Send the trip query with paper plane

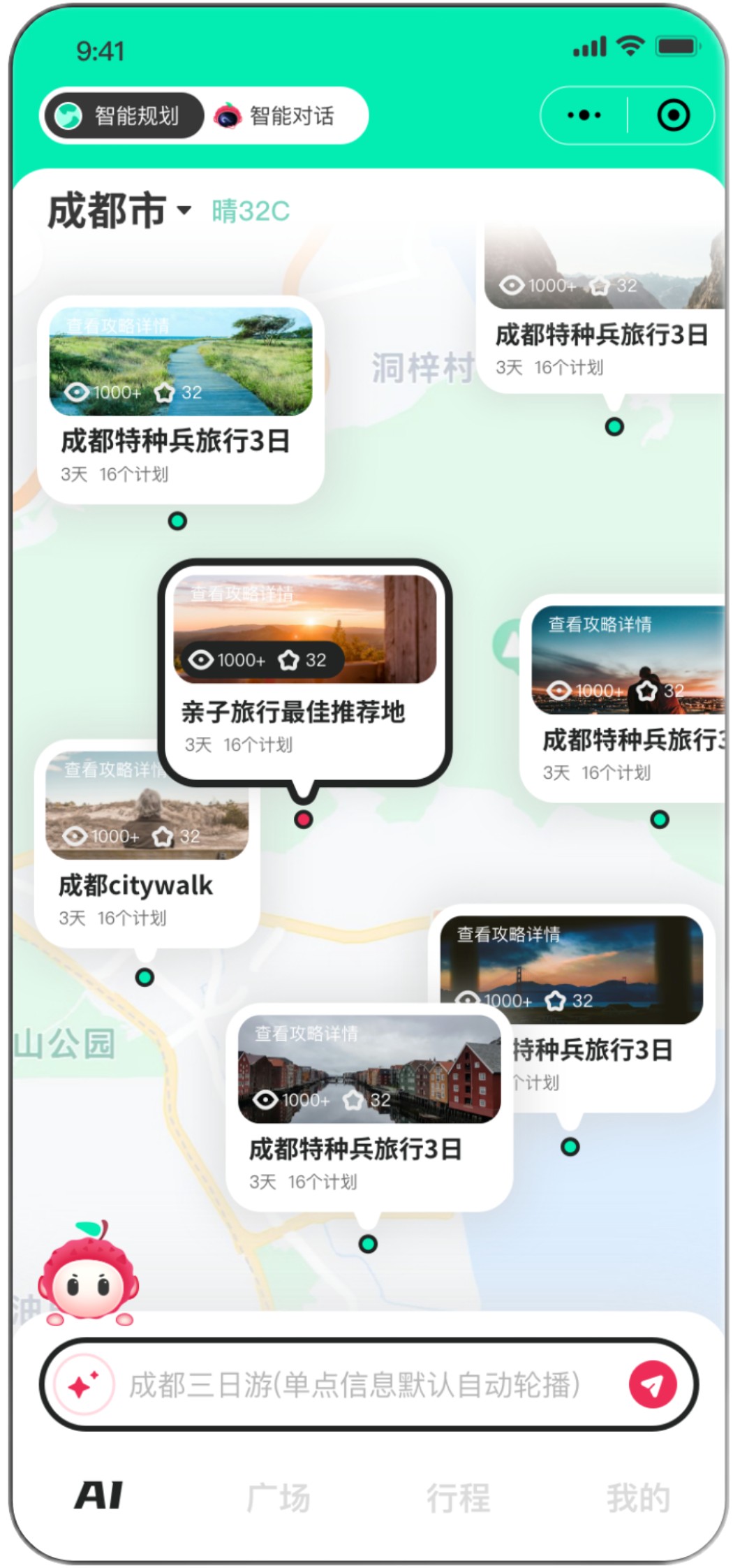(x=652, y=1384)
